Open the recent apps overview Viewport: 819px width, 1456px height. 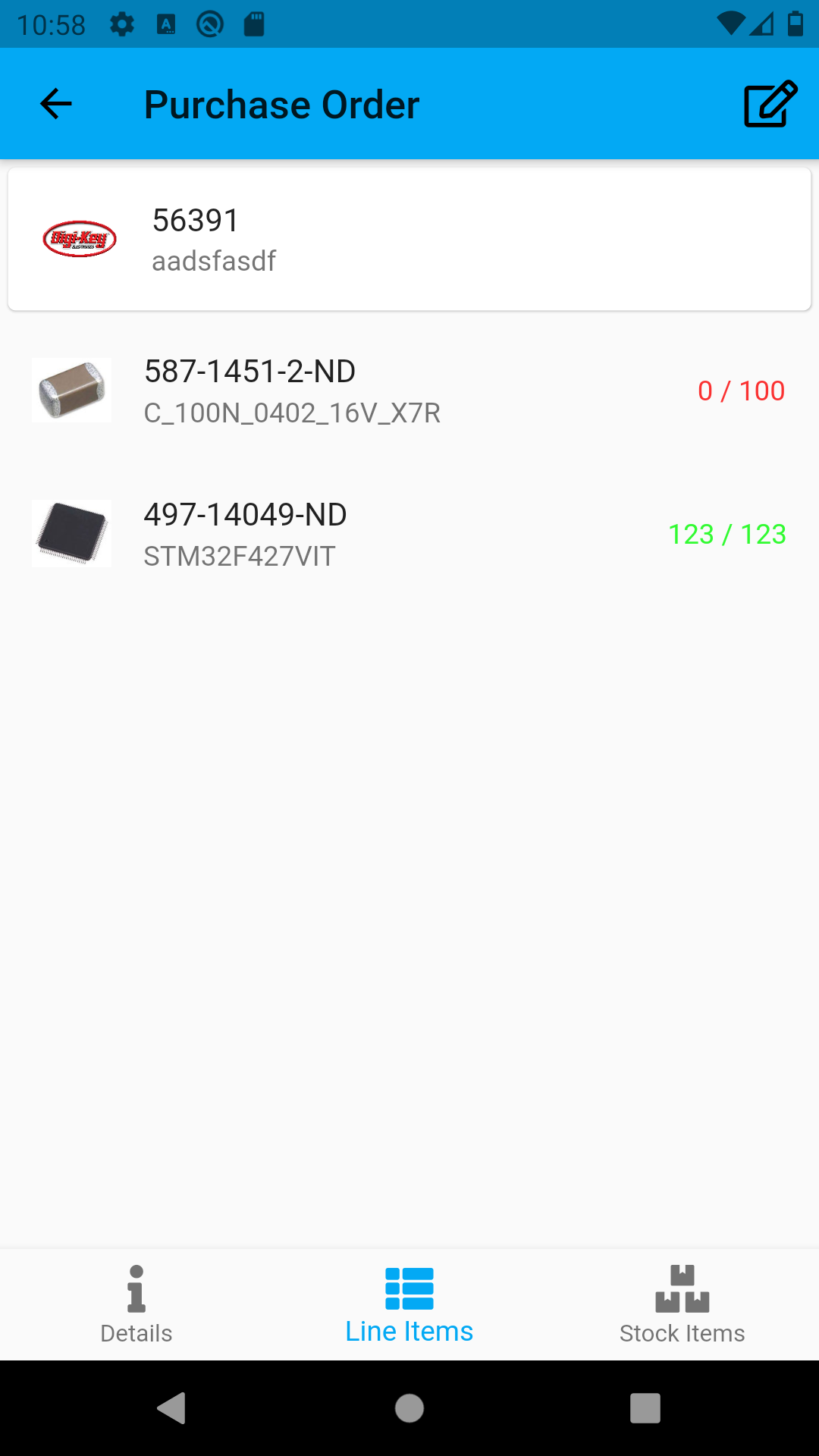coord(645,1408)
